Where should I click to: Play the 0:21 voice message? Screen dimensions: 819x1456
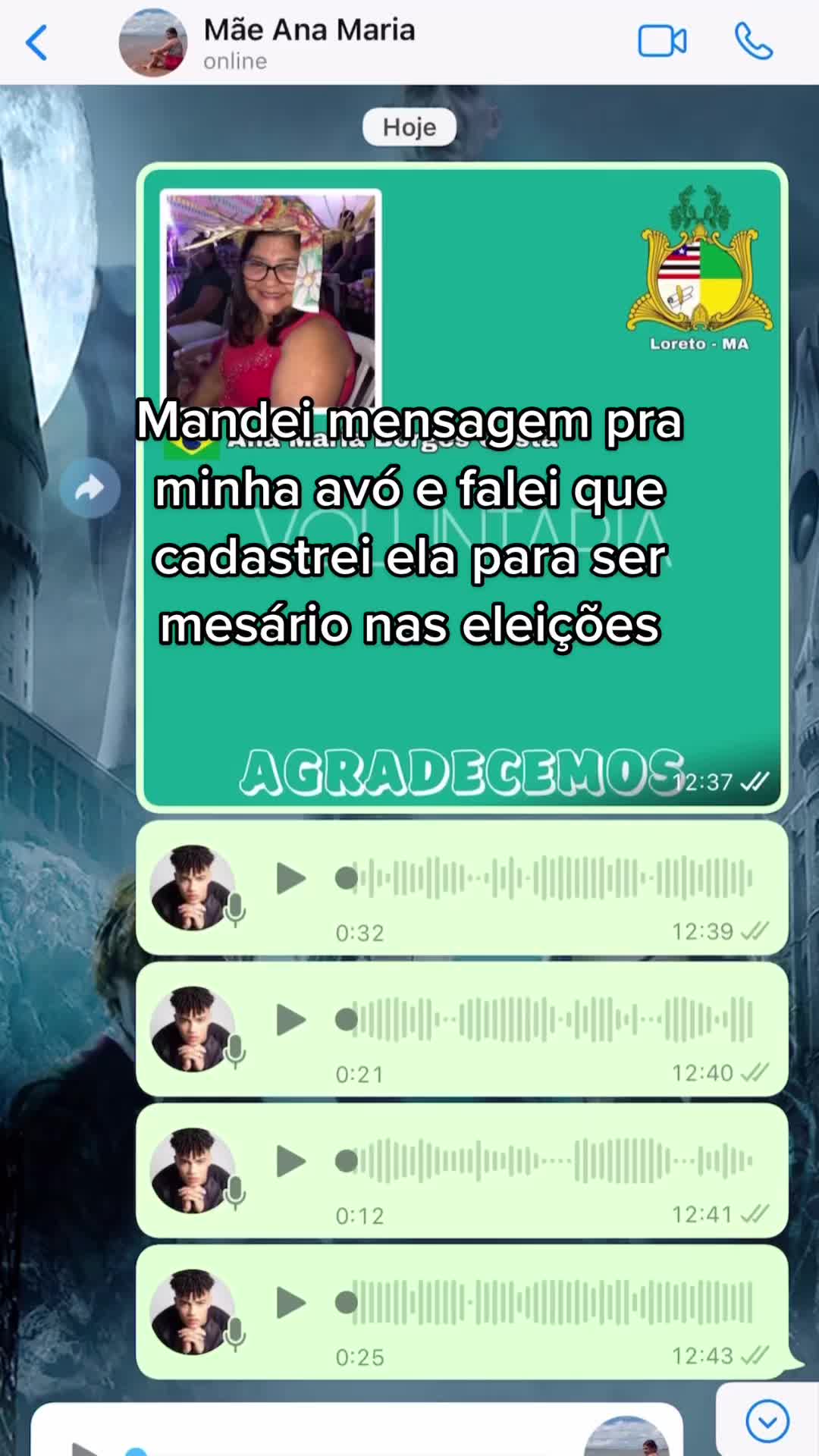pyautogui.click(x=291, y=1020)
